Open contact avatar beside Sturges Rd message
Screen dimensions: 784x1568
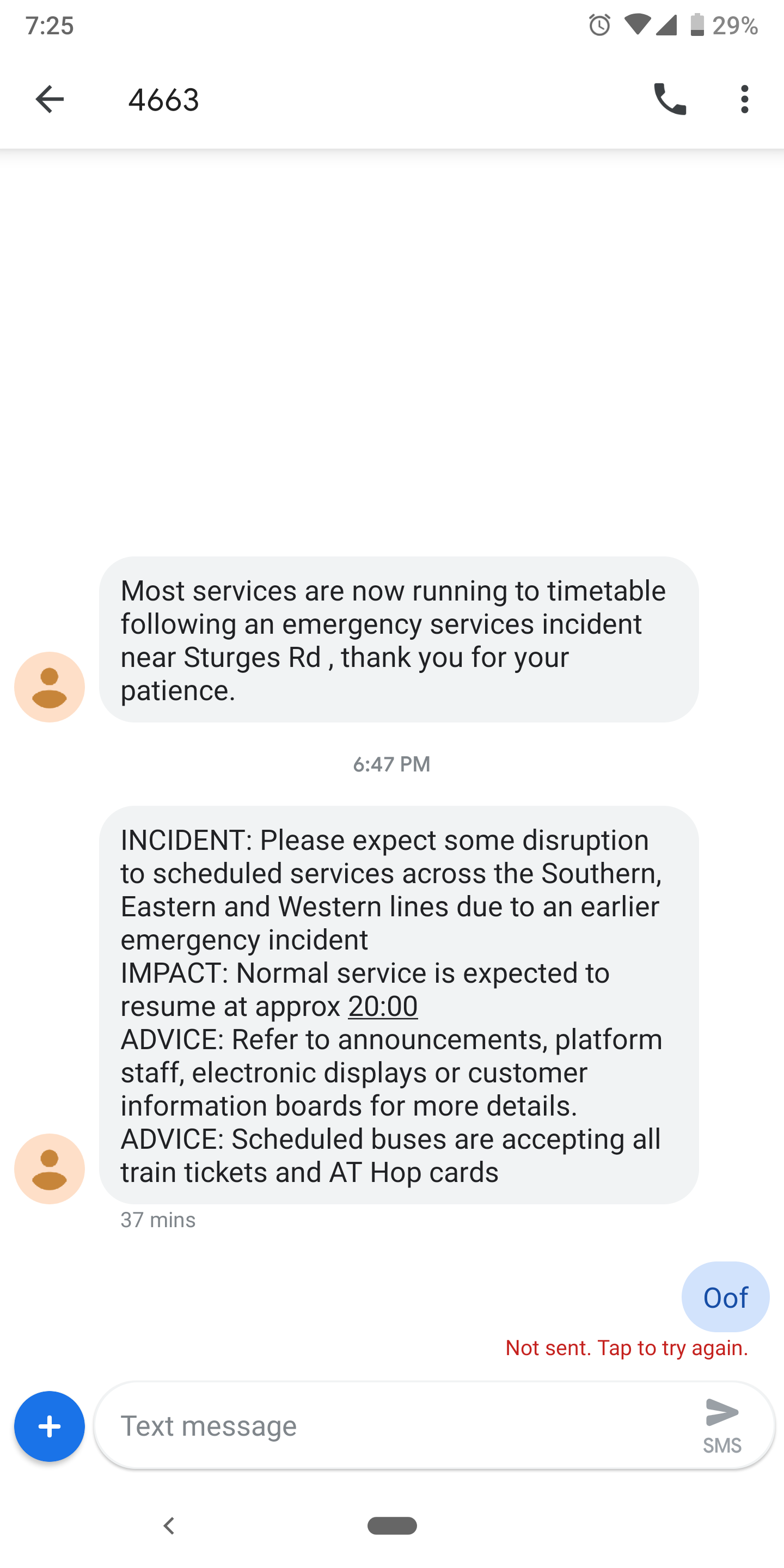pyautogui.click(x=50, y=687)
